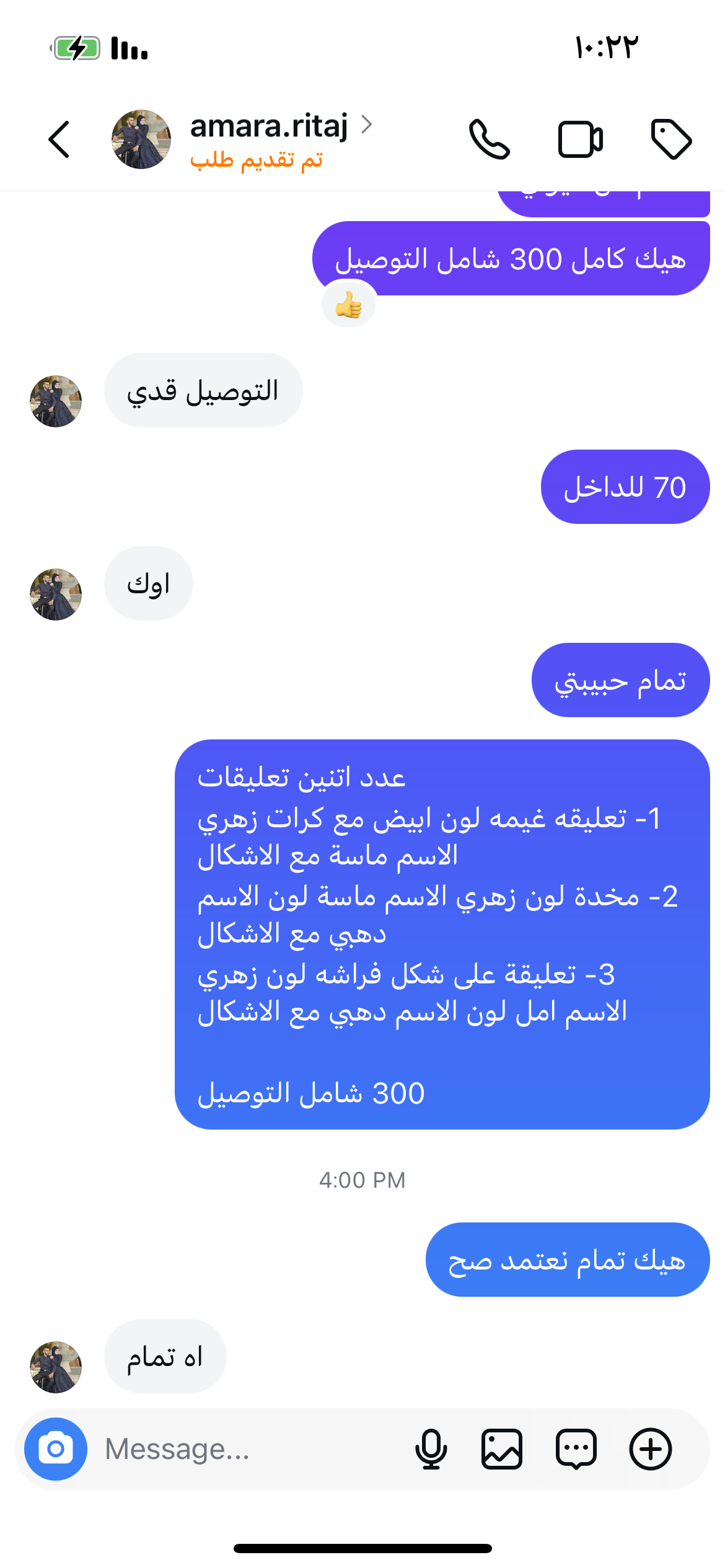Record a voice message with the microphone
This screenshot has height=1568, width=725.
[431, 1449]
